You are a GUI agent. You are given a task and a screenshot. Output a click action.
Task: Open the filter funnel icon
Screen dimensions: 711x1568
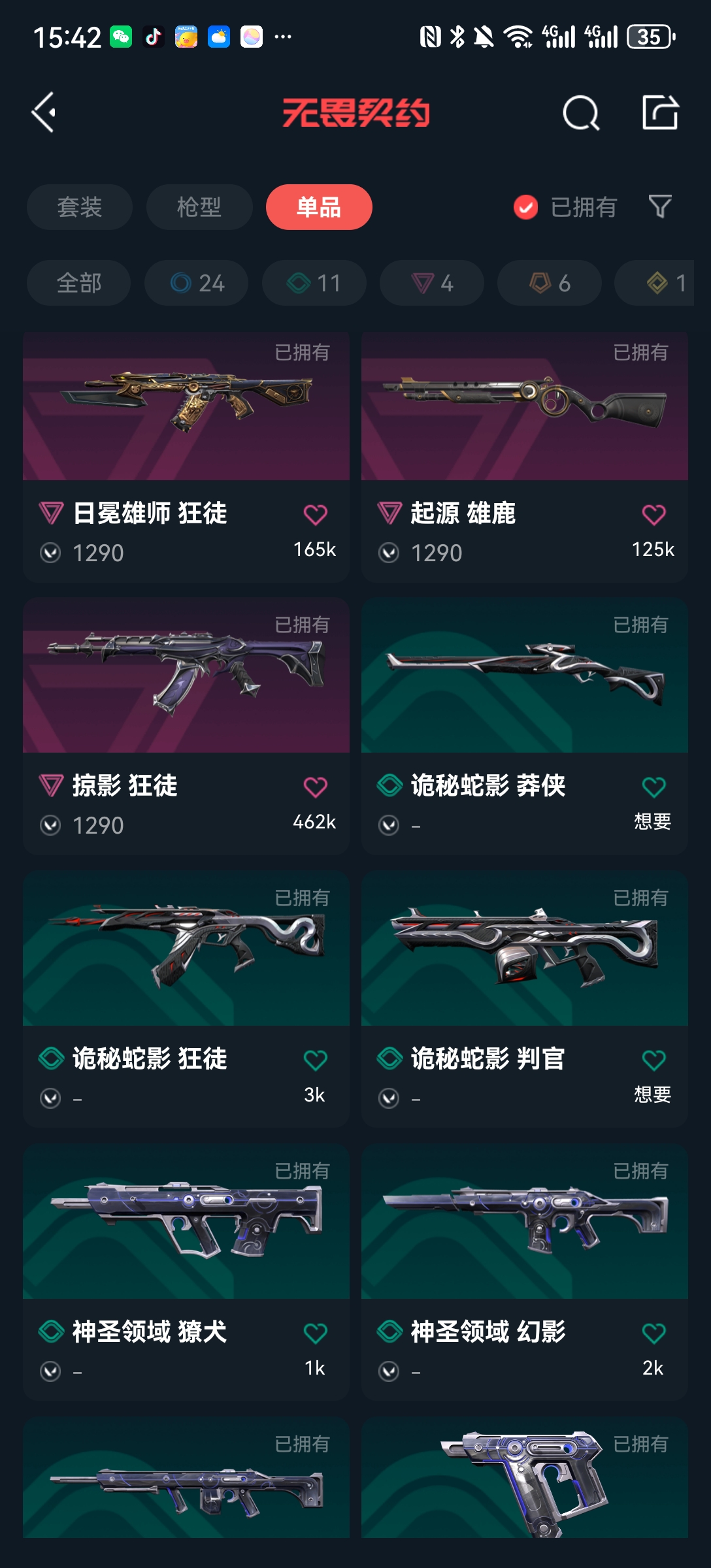tap(659, 207)
